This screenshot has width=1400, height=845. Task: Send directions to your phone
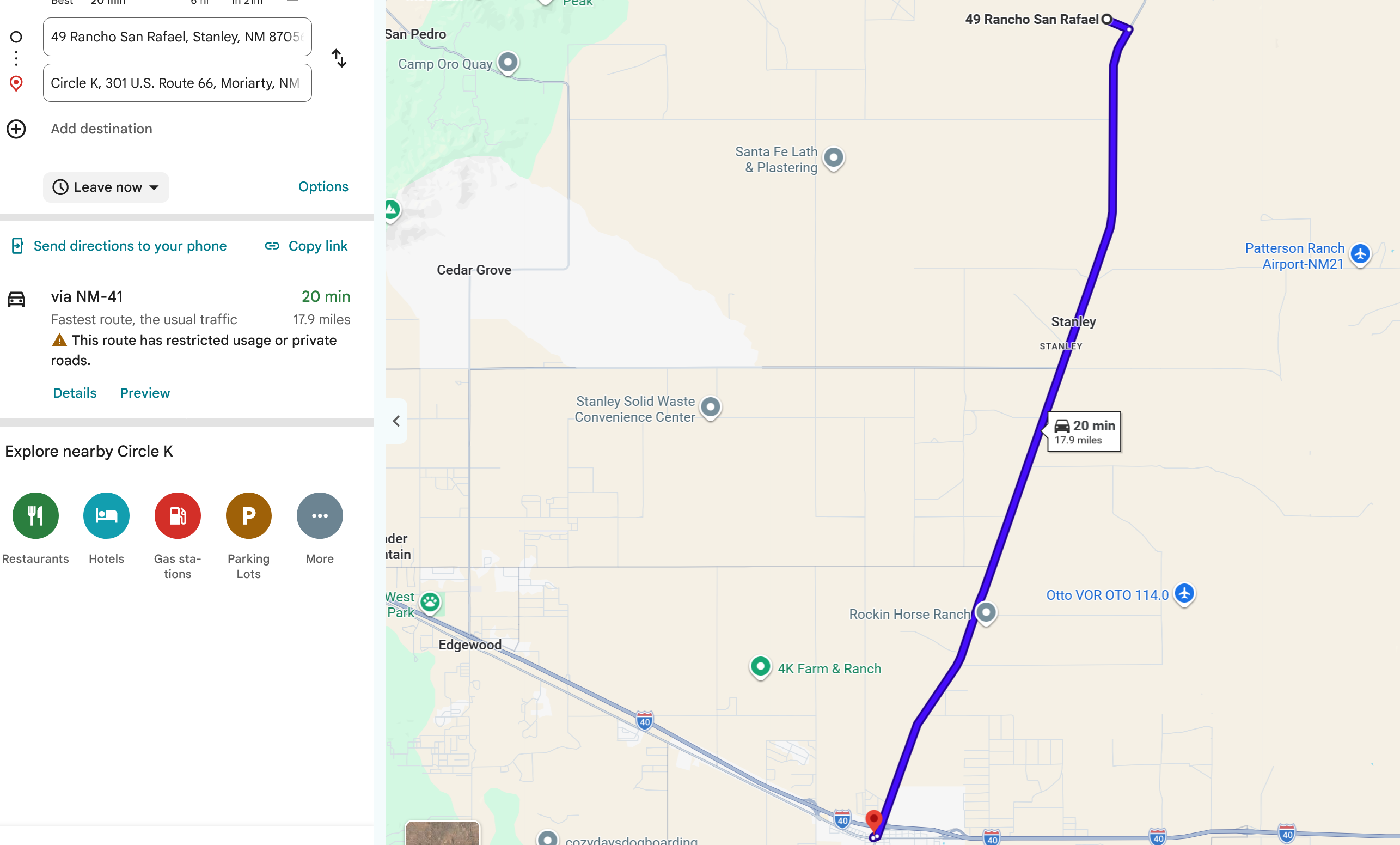point(119,246)
